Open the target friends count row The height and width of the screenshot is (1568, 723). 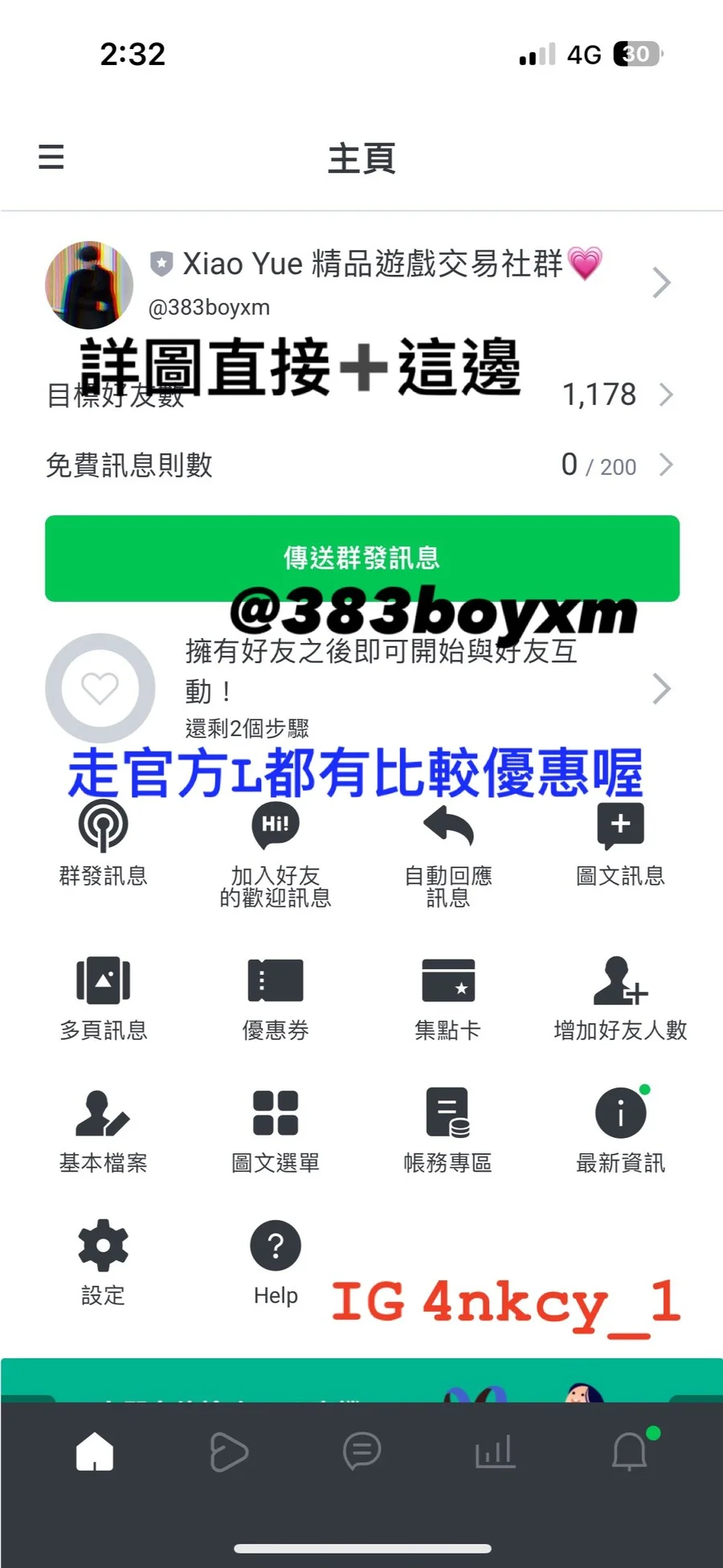(x=361, y=395)
